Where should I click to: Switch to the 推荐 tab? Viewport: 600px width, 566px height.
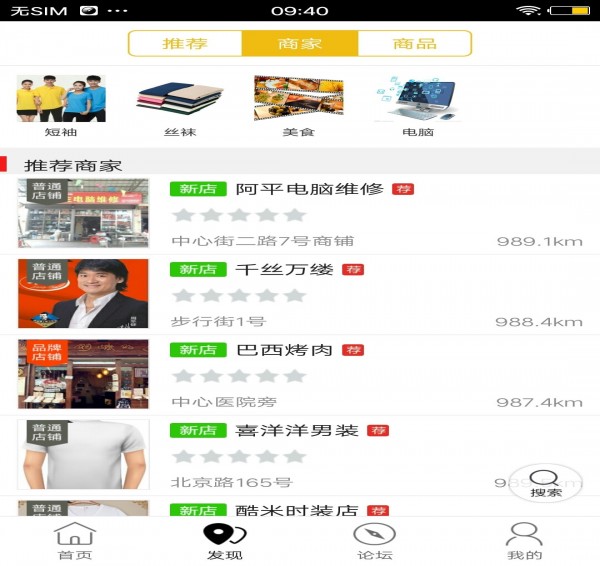coord(185,44)
